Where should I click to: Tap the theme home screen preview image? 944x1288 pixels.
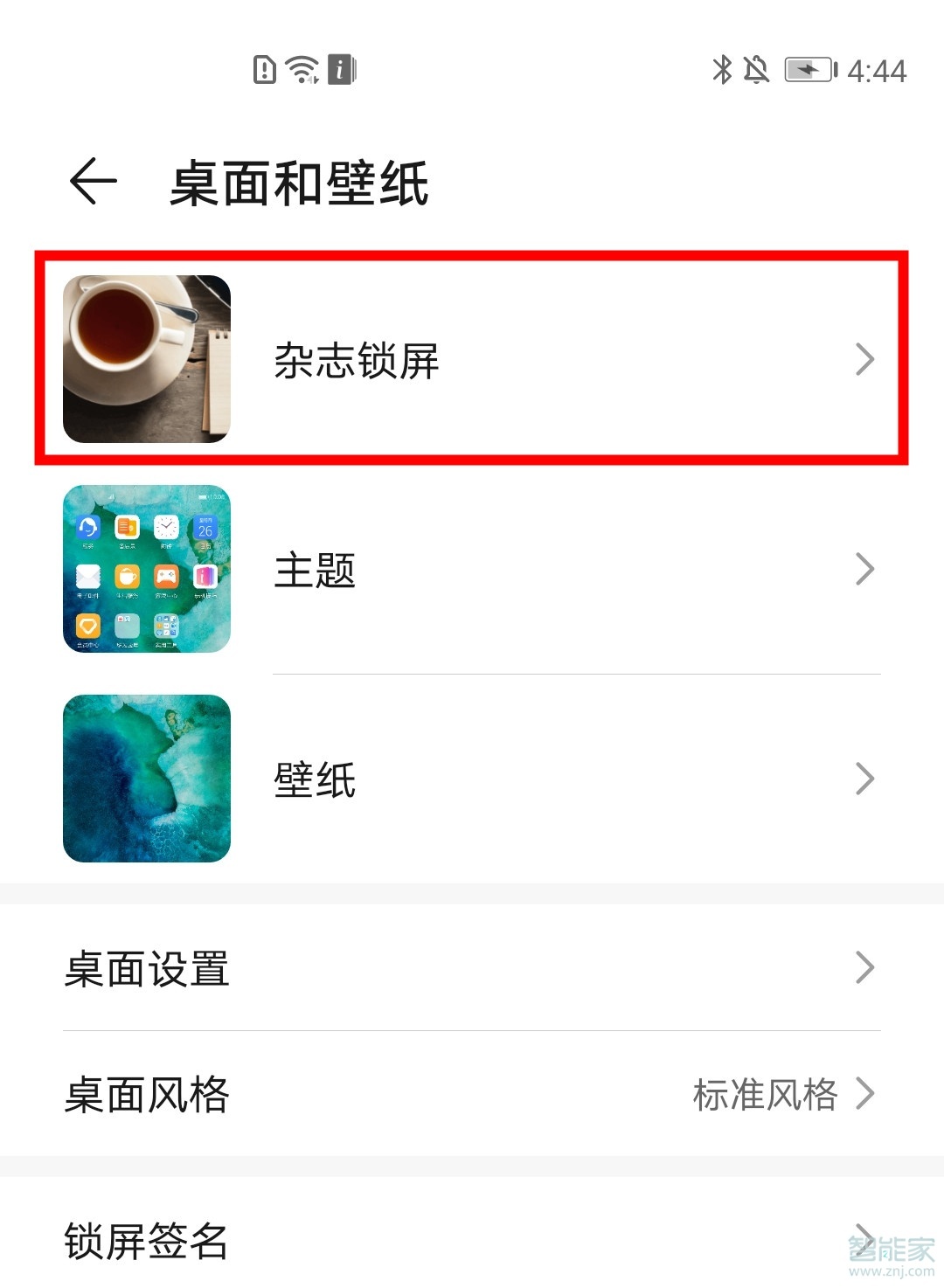[146, 570]
